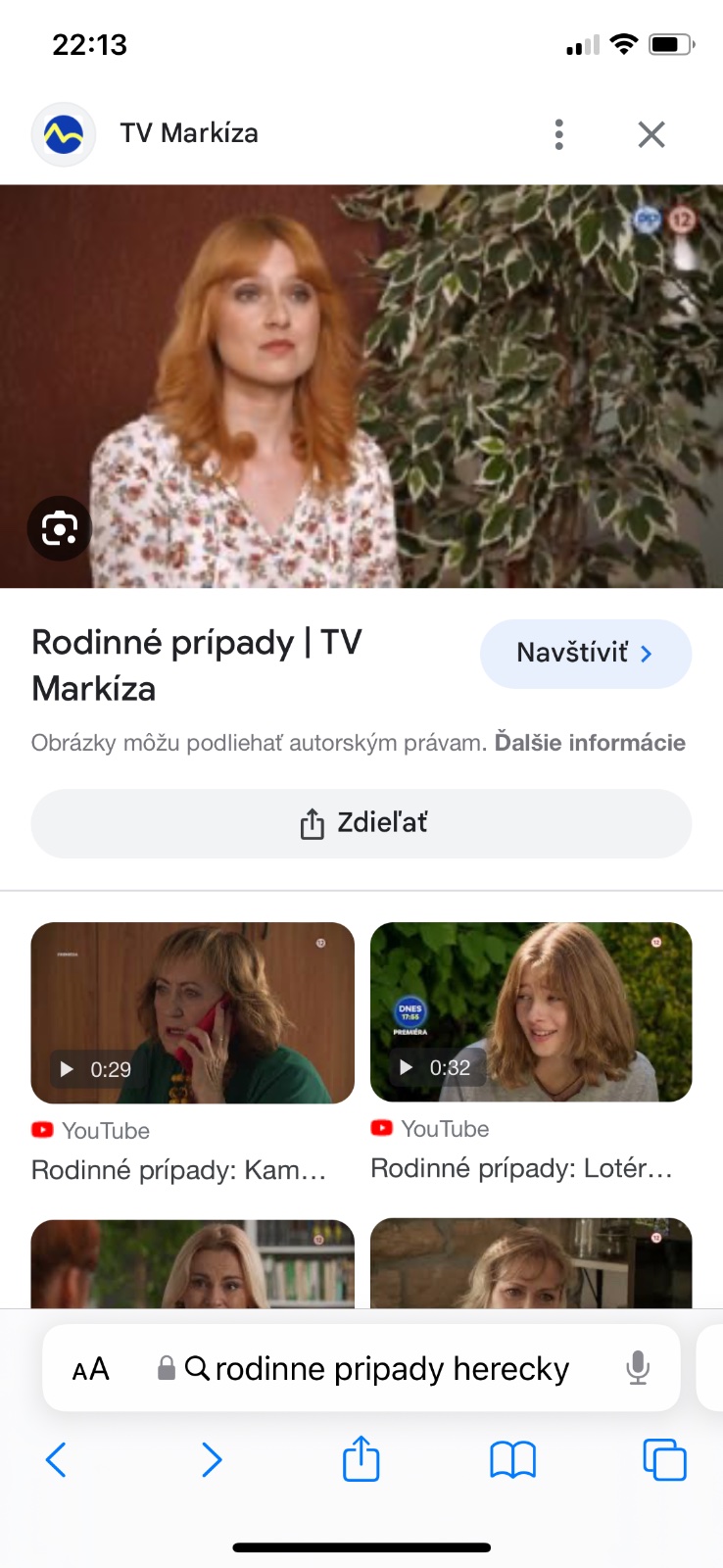Search this image with Google Lens
The image size is (723, 1568).
60,529
